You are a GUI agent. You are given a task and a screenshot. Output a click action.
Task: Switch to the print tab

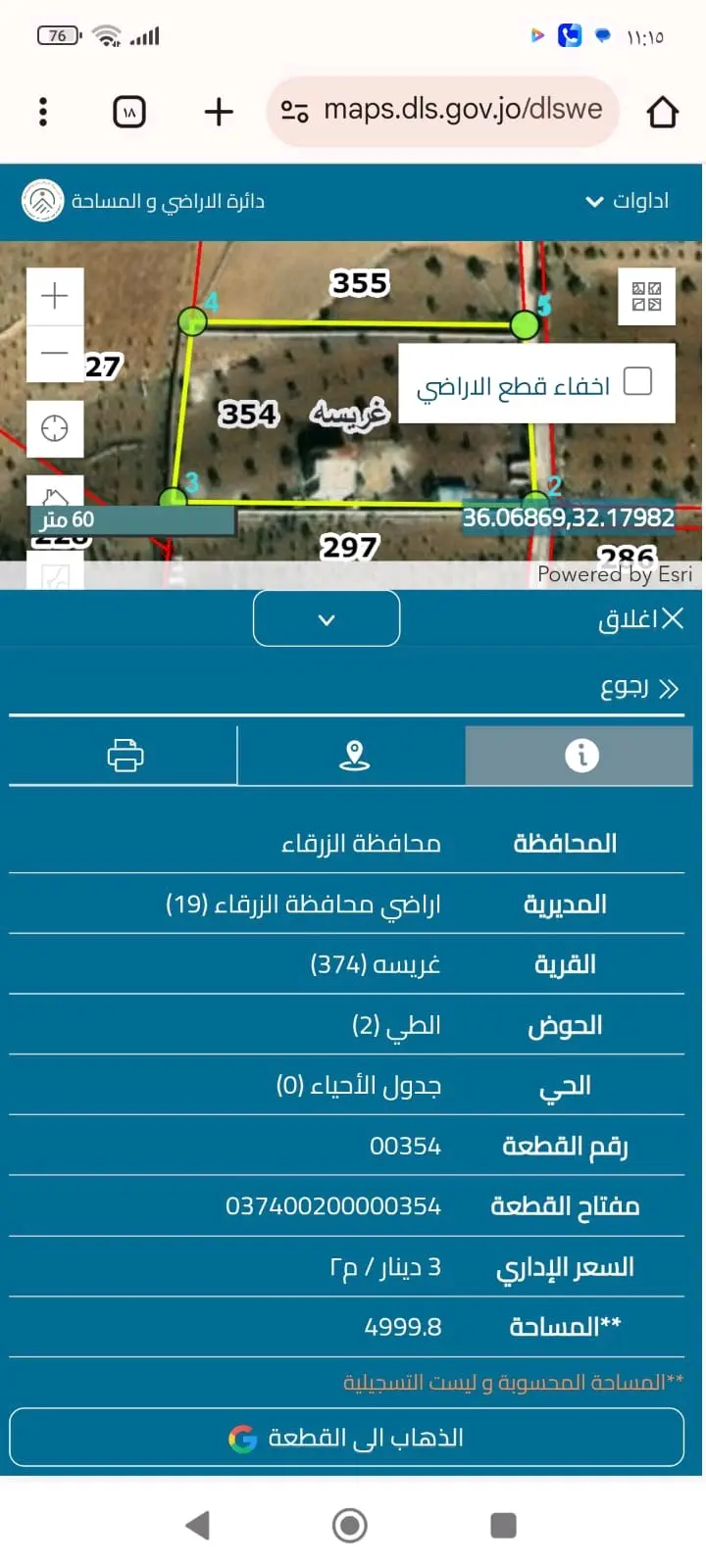[125, 756]
